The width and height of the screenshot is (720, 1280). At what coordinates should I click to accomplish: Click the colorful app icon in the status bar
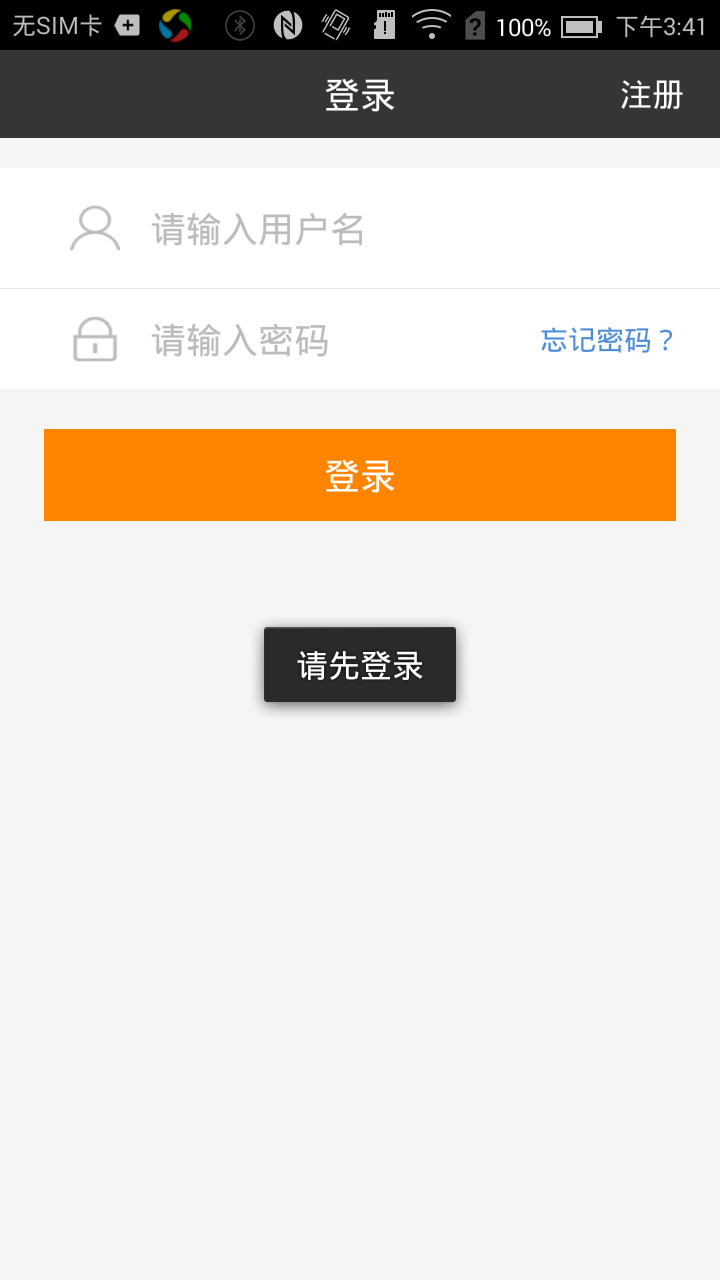174,25
